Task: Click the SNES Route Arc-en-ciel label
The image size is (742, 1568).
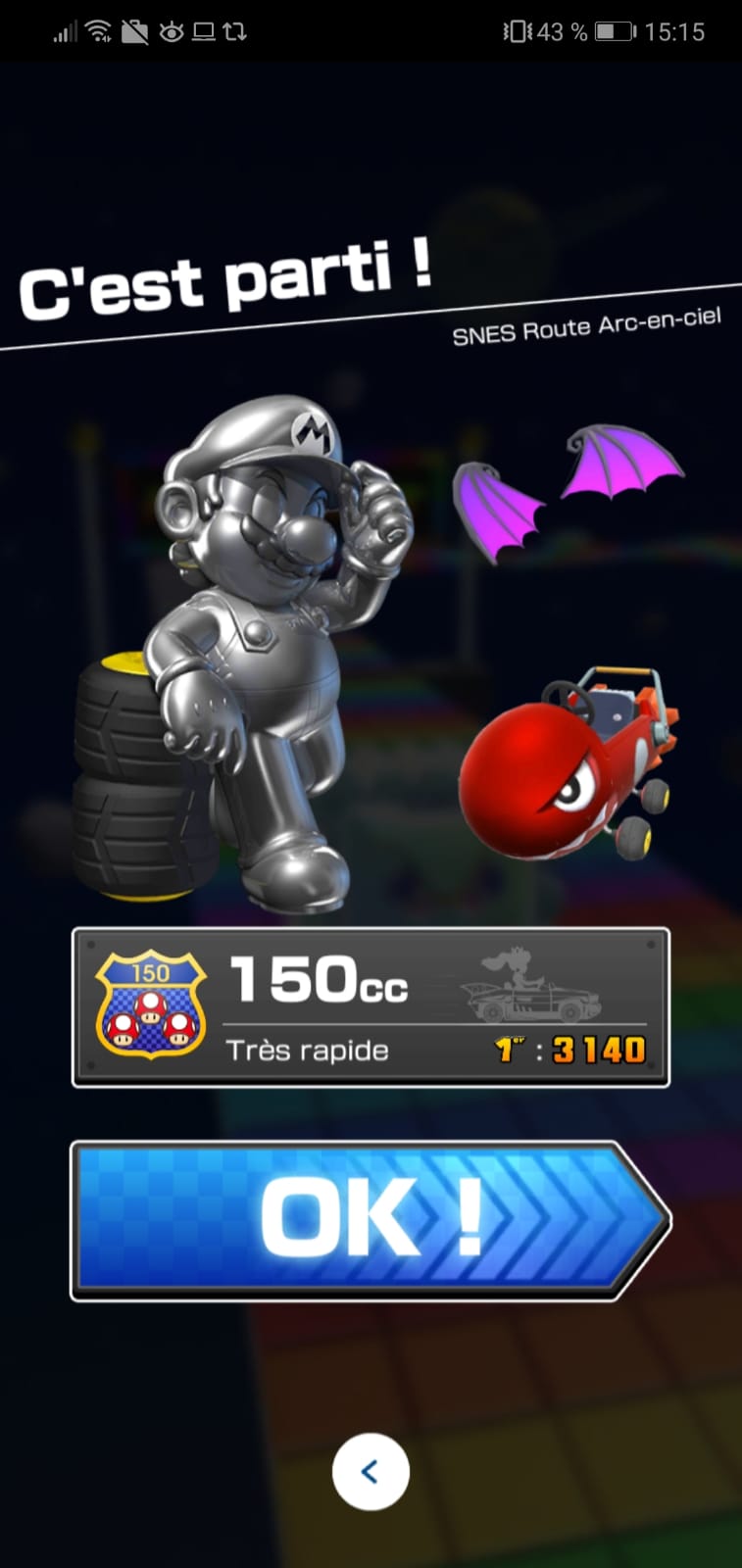Action: (585, 328)
